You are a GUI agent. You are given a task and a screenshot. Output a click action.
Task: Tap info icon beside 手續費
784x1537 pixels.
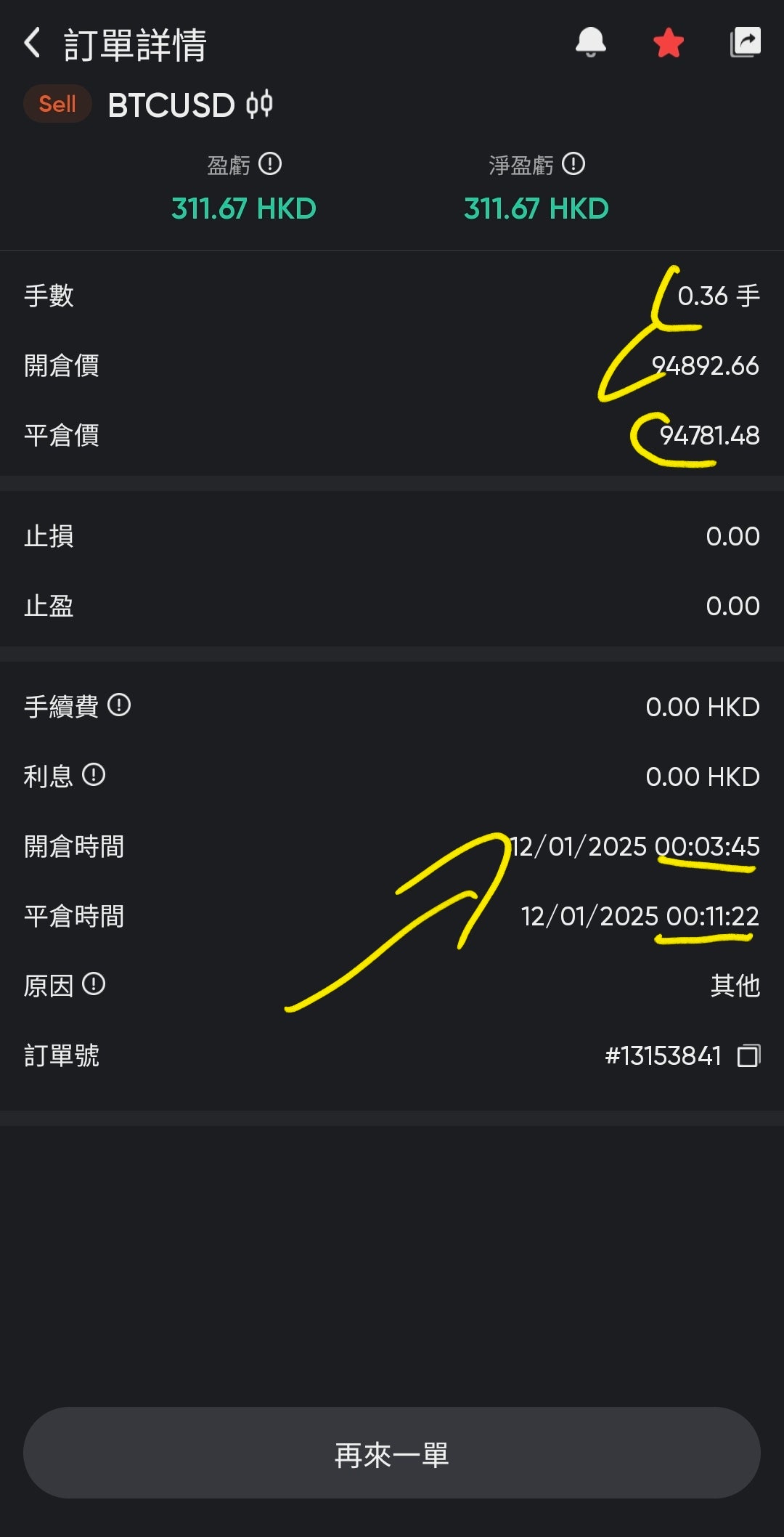(119, 705)
